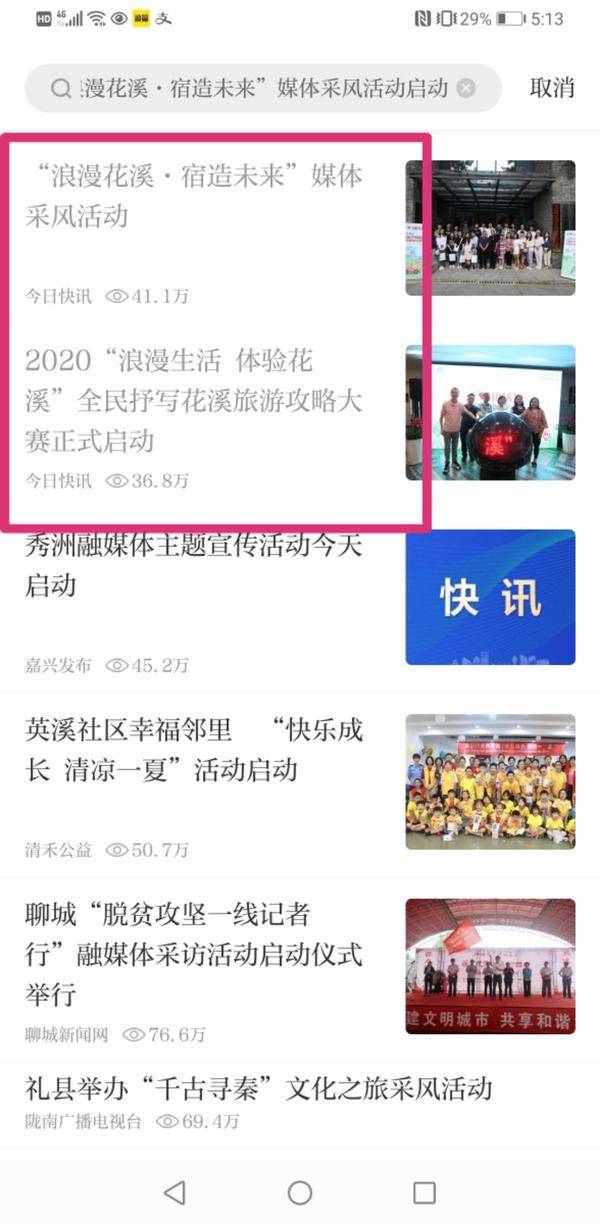Clear the search text with the X icon
The width and height of the screenshot is (600, 1224).
(x=466, y=88)
